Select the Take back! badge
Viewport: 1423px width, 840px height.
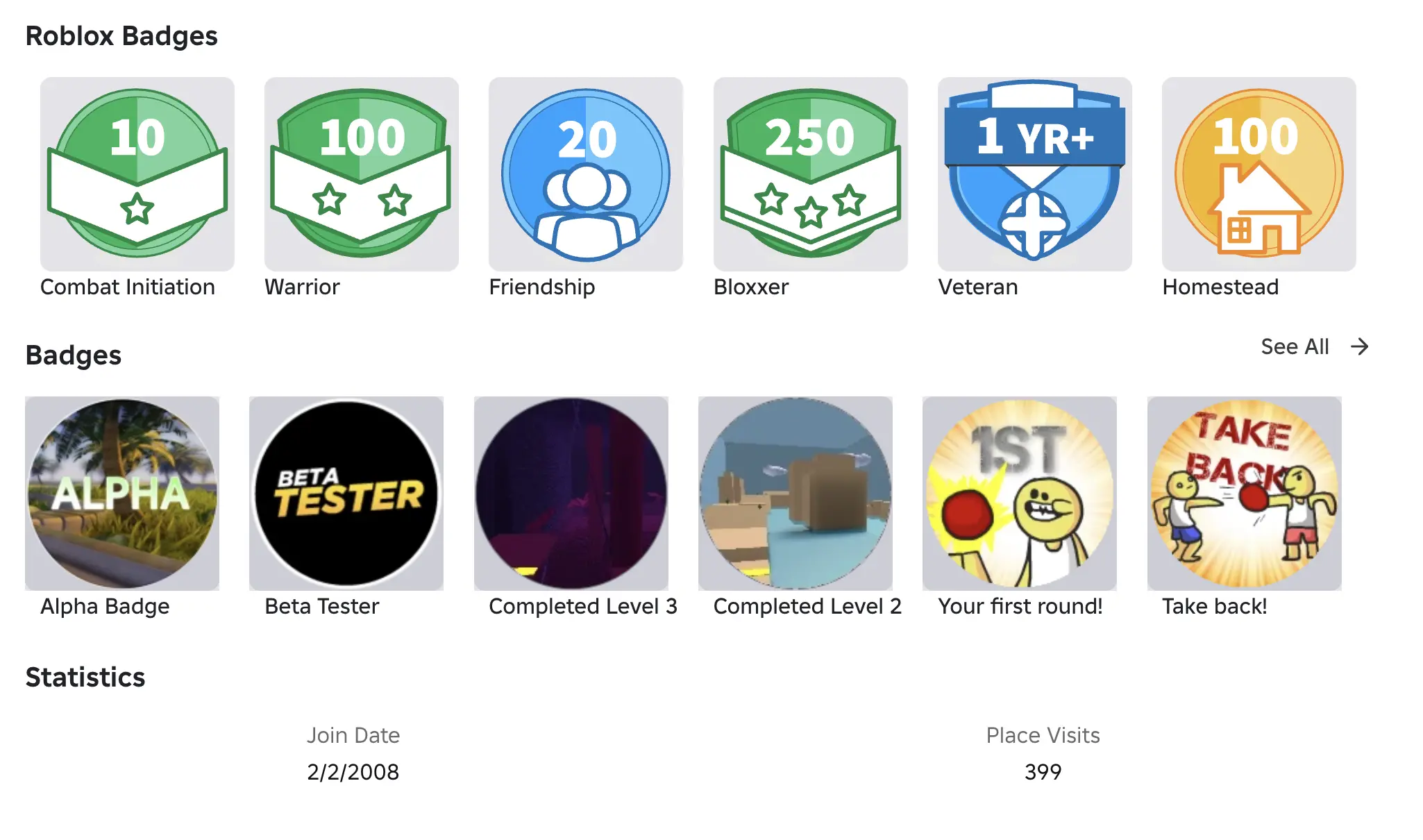[x=1244, y=493]
